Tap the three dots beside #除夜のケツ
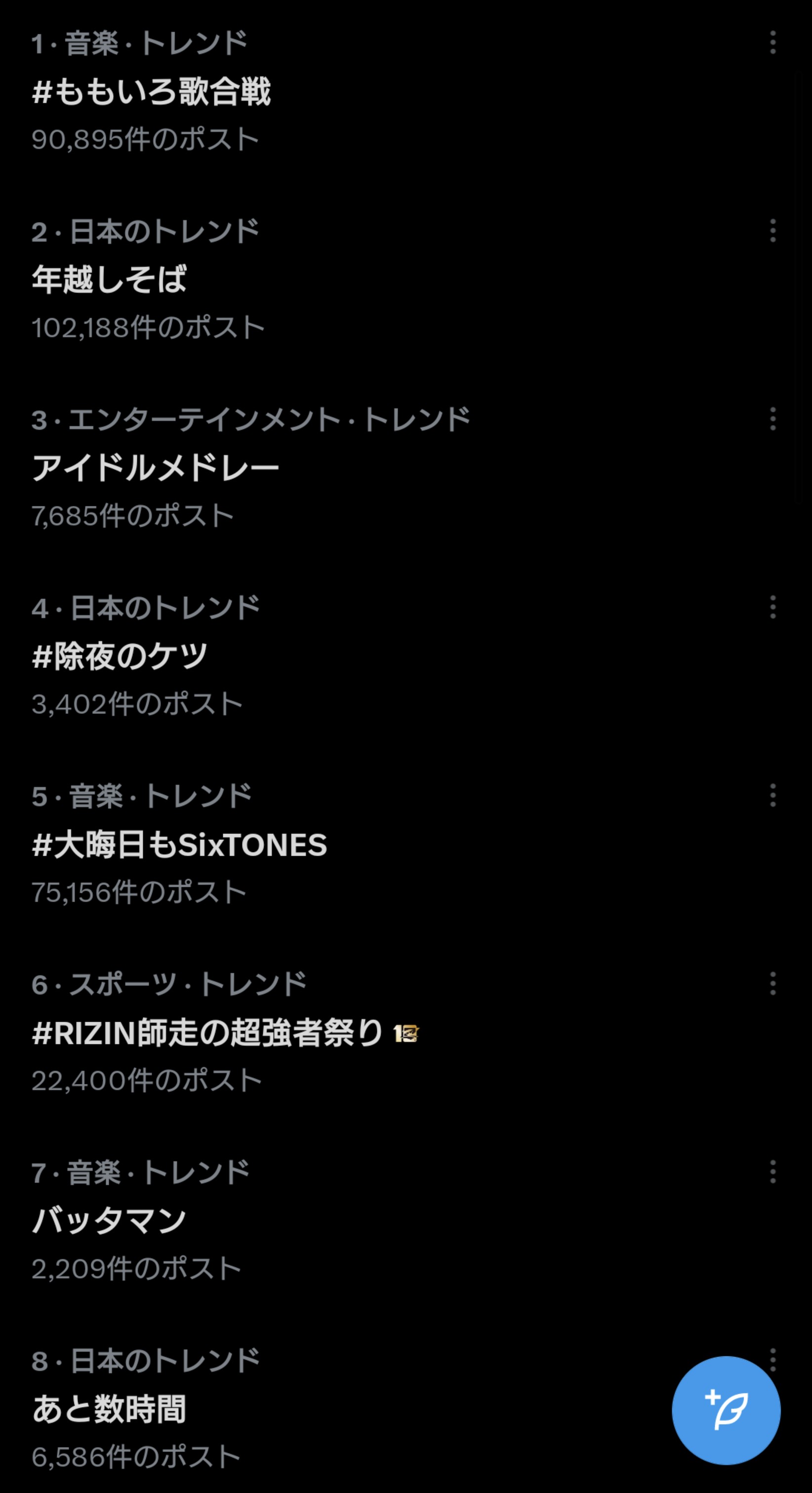Viewport: 812px width, 1493px height. click(x=772, y=607)
